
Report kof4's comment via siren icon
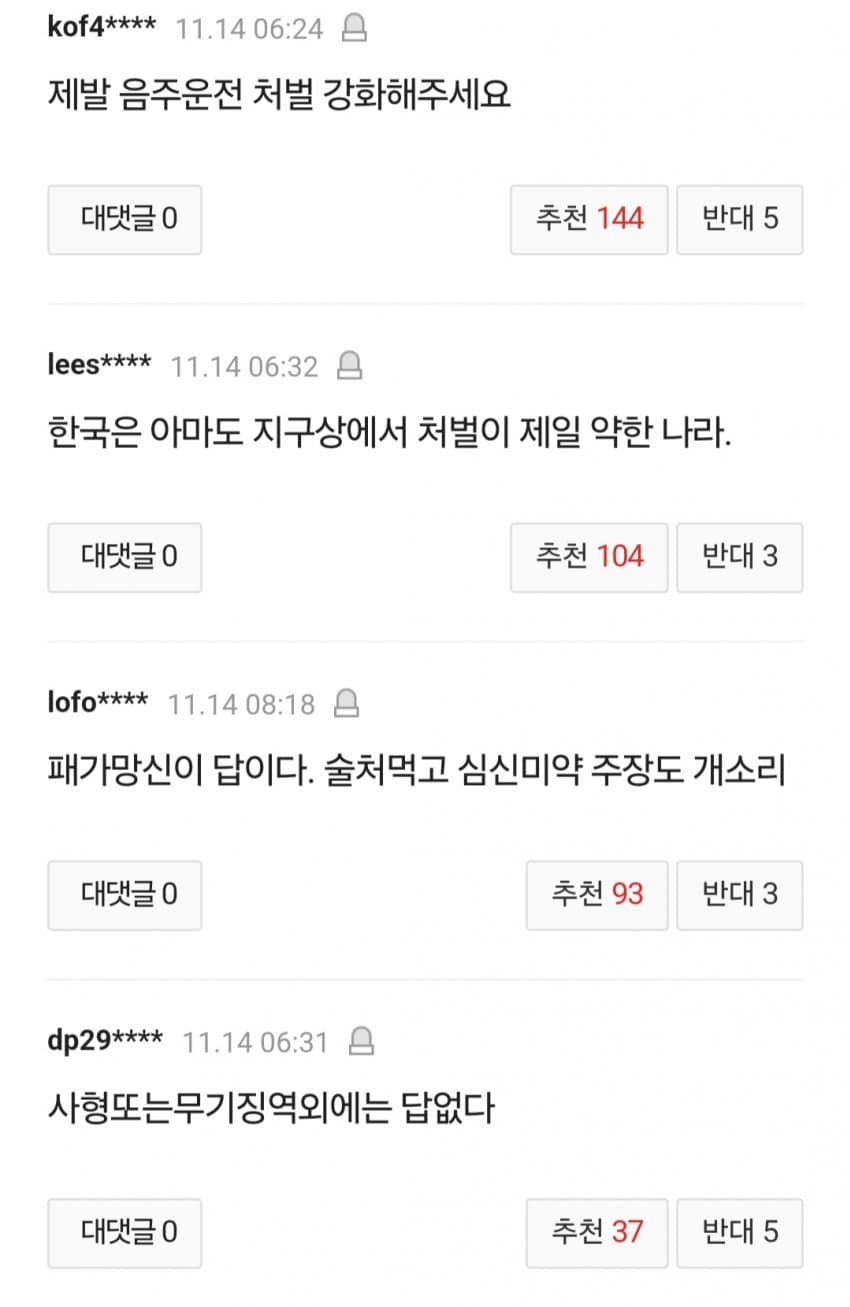click(354, 29)
